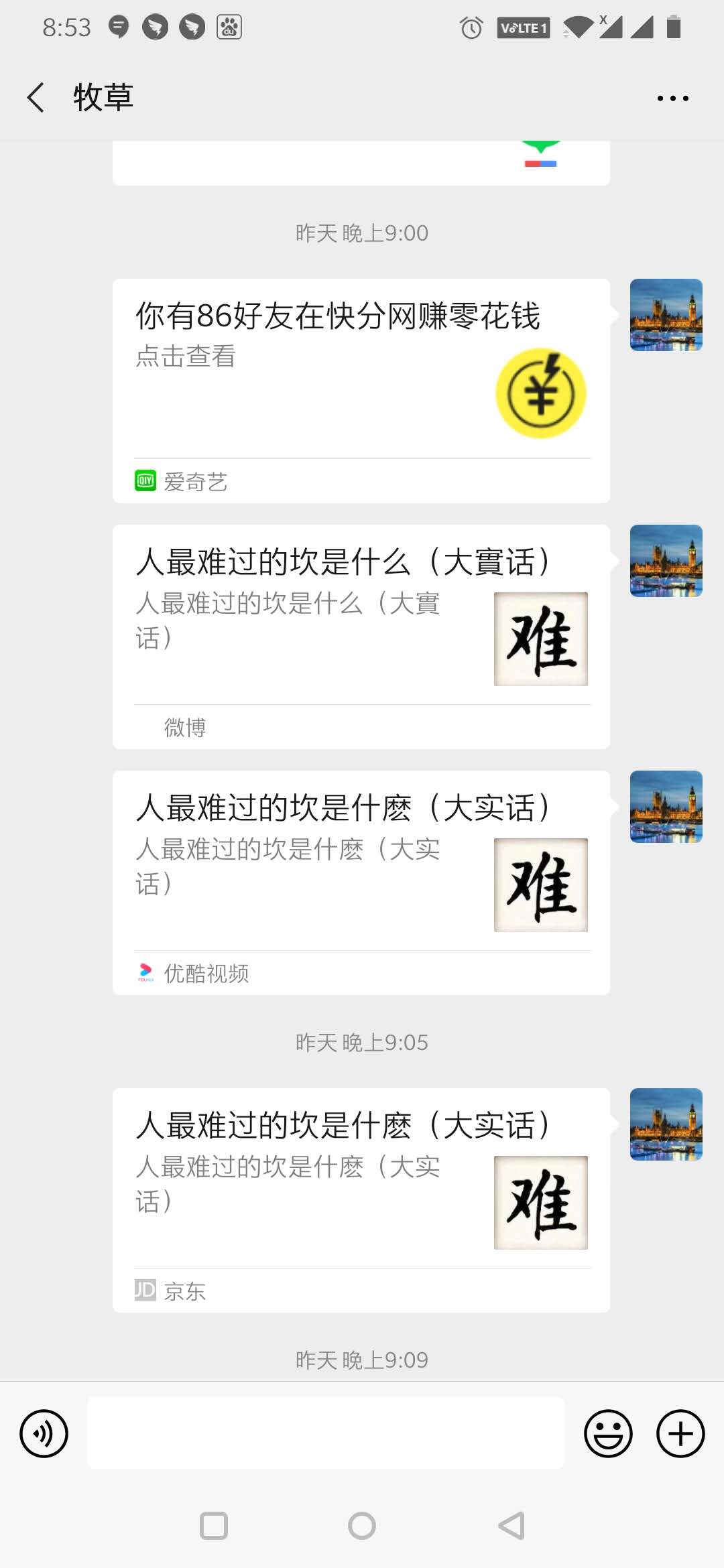The height and width of the screenshot is (1568, 724).
Task: Open the voice message input icon
Action: (44, 1431)
